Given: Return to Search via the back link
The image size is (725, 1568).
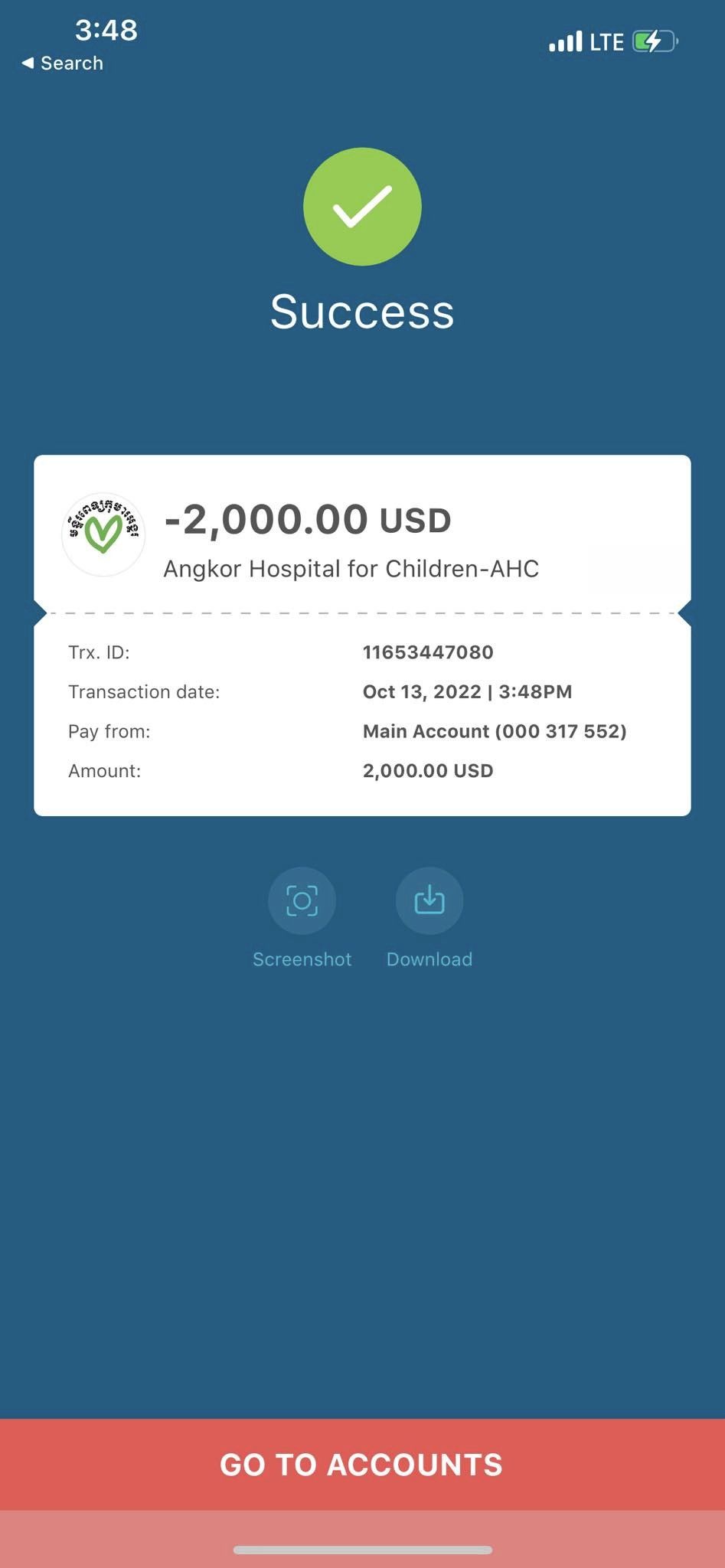Looking at the screenshot, I should 63,64.
